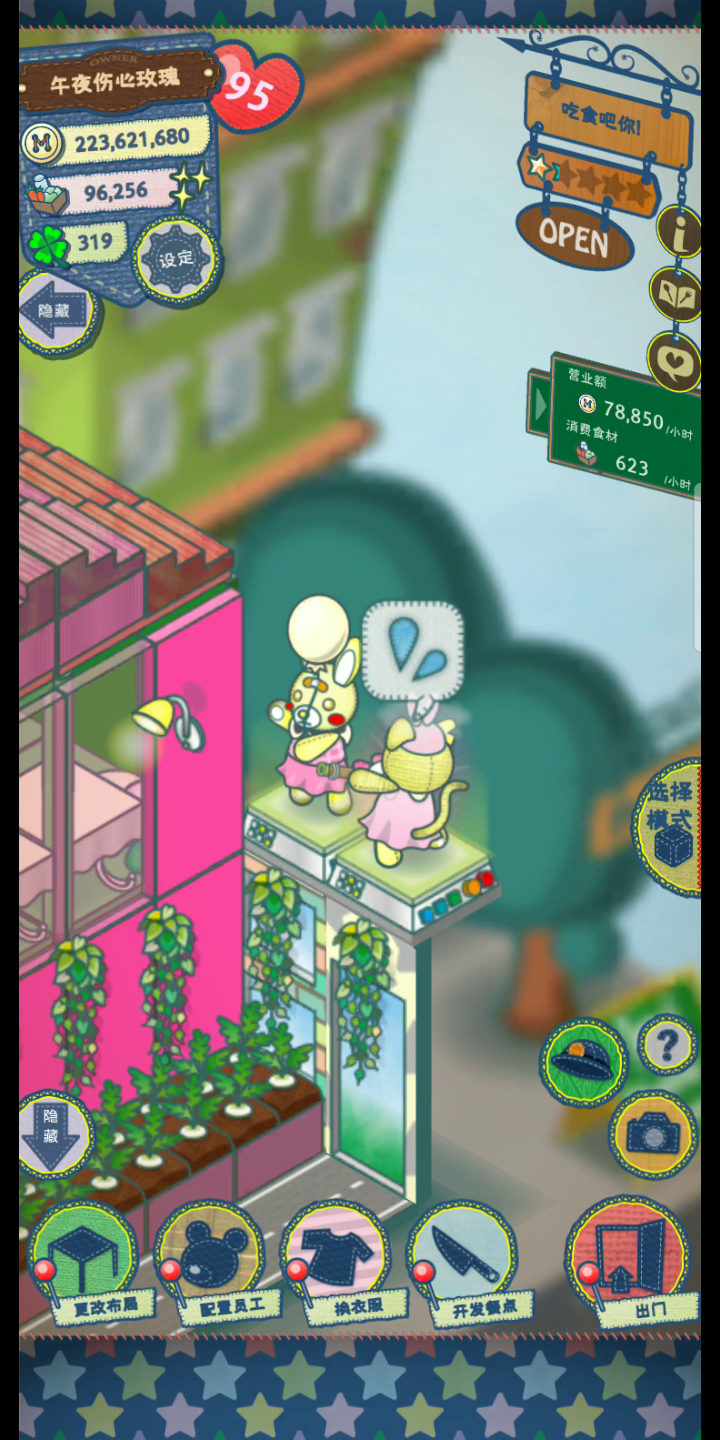720x1440 pixels.
Task: Tap the hat icon button
Action: pos(584,1061)
